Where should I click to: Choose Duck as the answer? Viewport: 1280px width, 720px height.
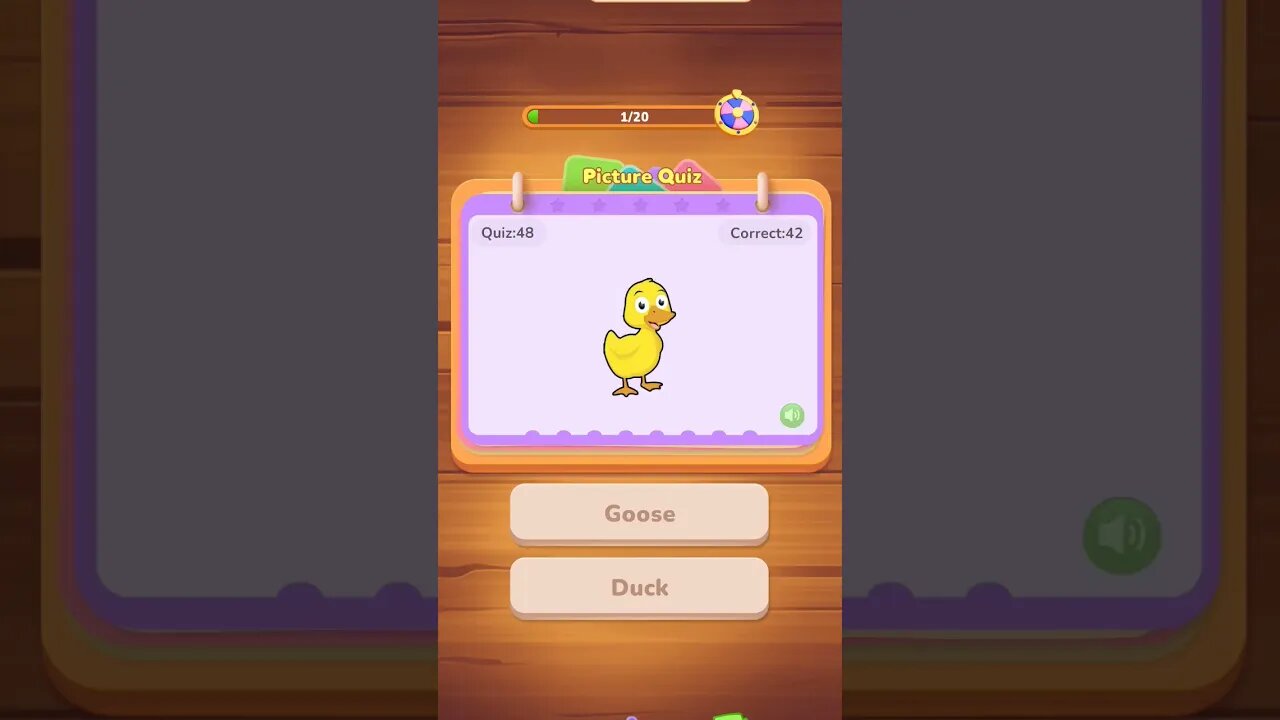(639, 587)
